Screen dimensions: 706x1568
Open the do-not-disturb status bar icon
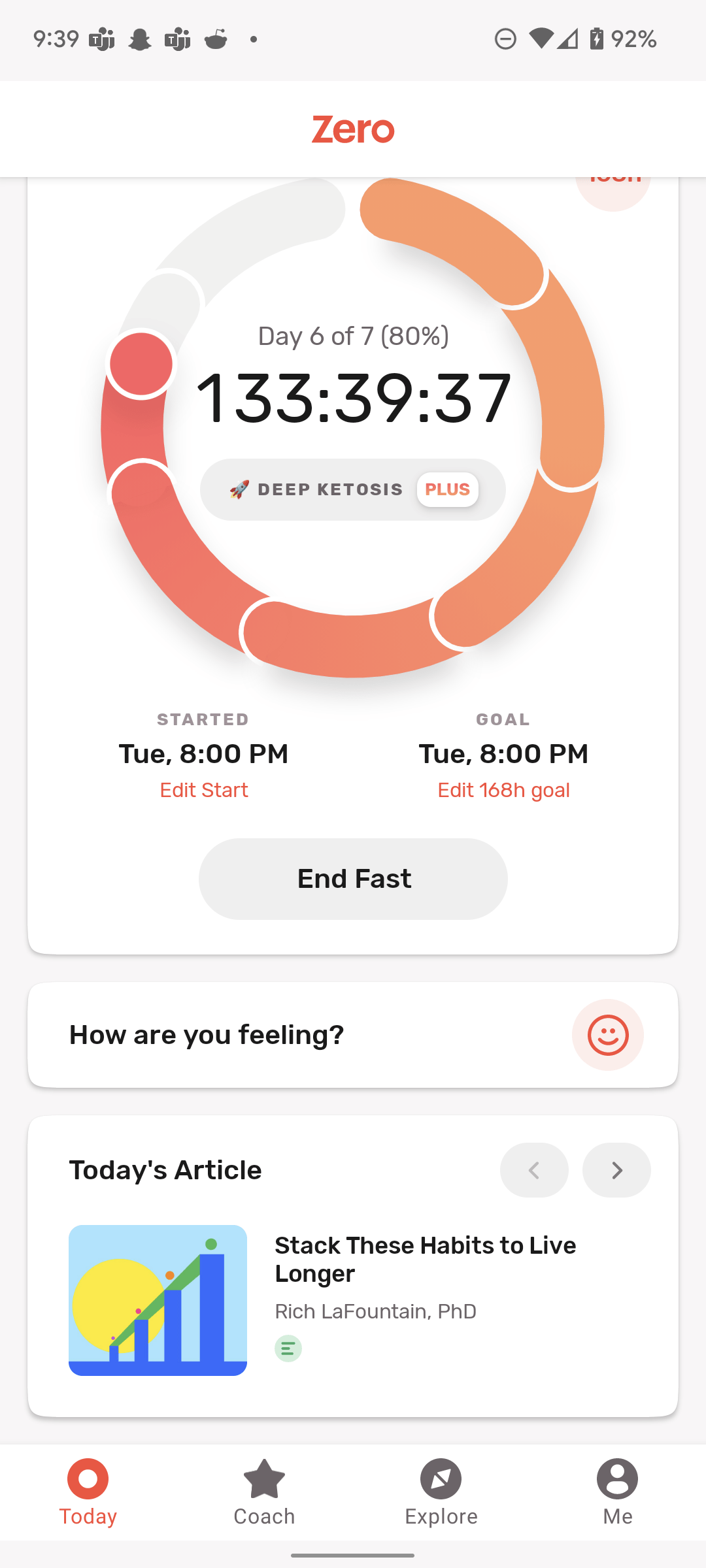pos(505,39)
